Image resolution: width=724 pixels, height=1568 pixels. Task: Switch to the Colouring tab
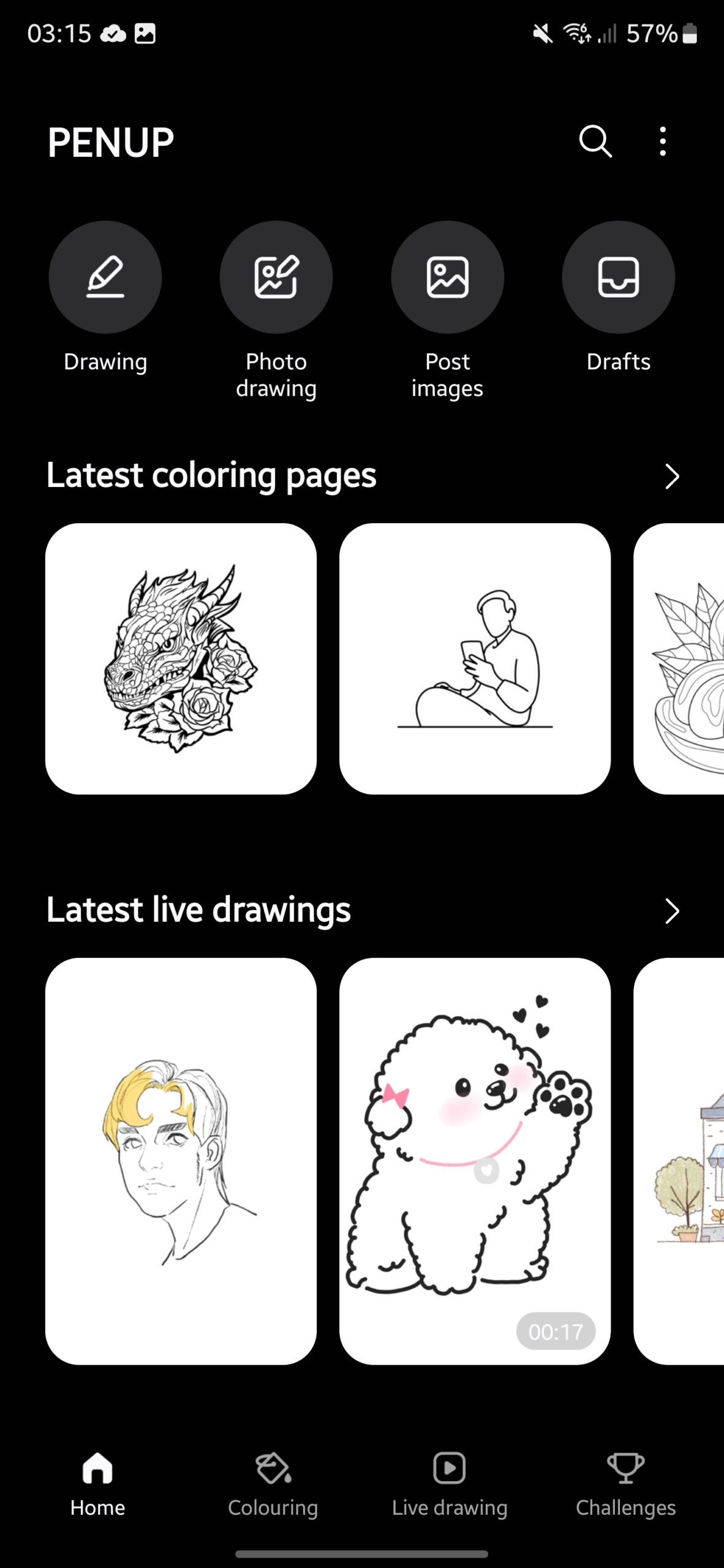273,1485
